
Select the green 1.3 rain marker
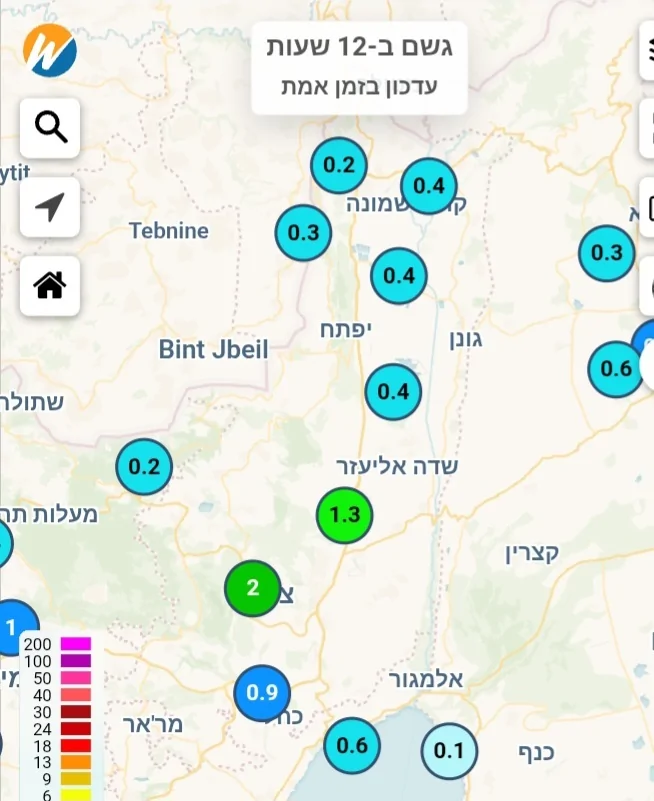344,516
